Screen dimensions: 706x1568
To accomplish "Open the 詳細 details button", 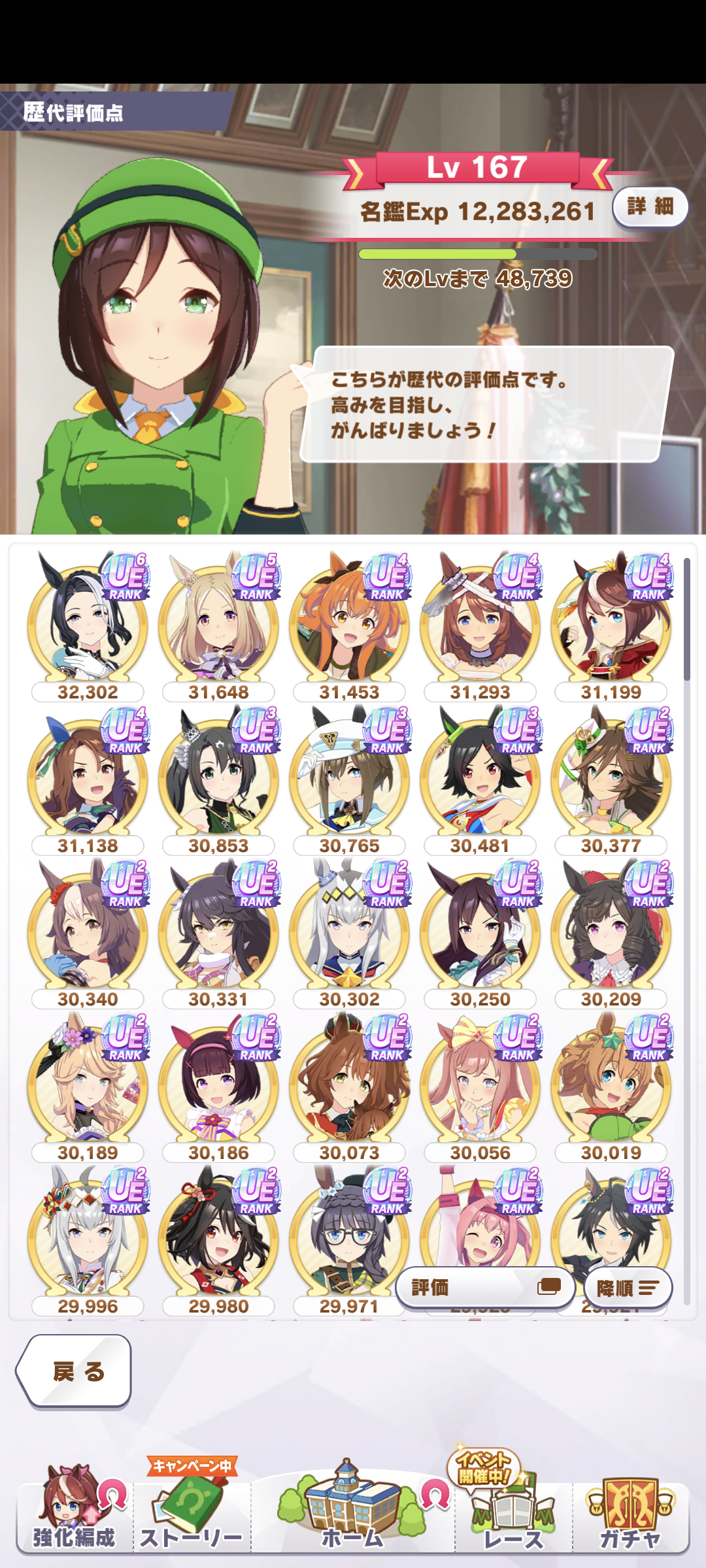I will point(650,207).
